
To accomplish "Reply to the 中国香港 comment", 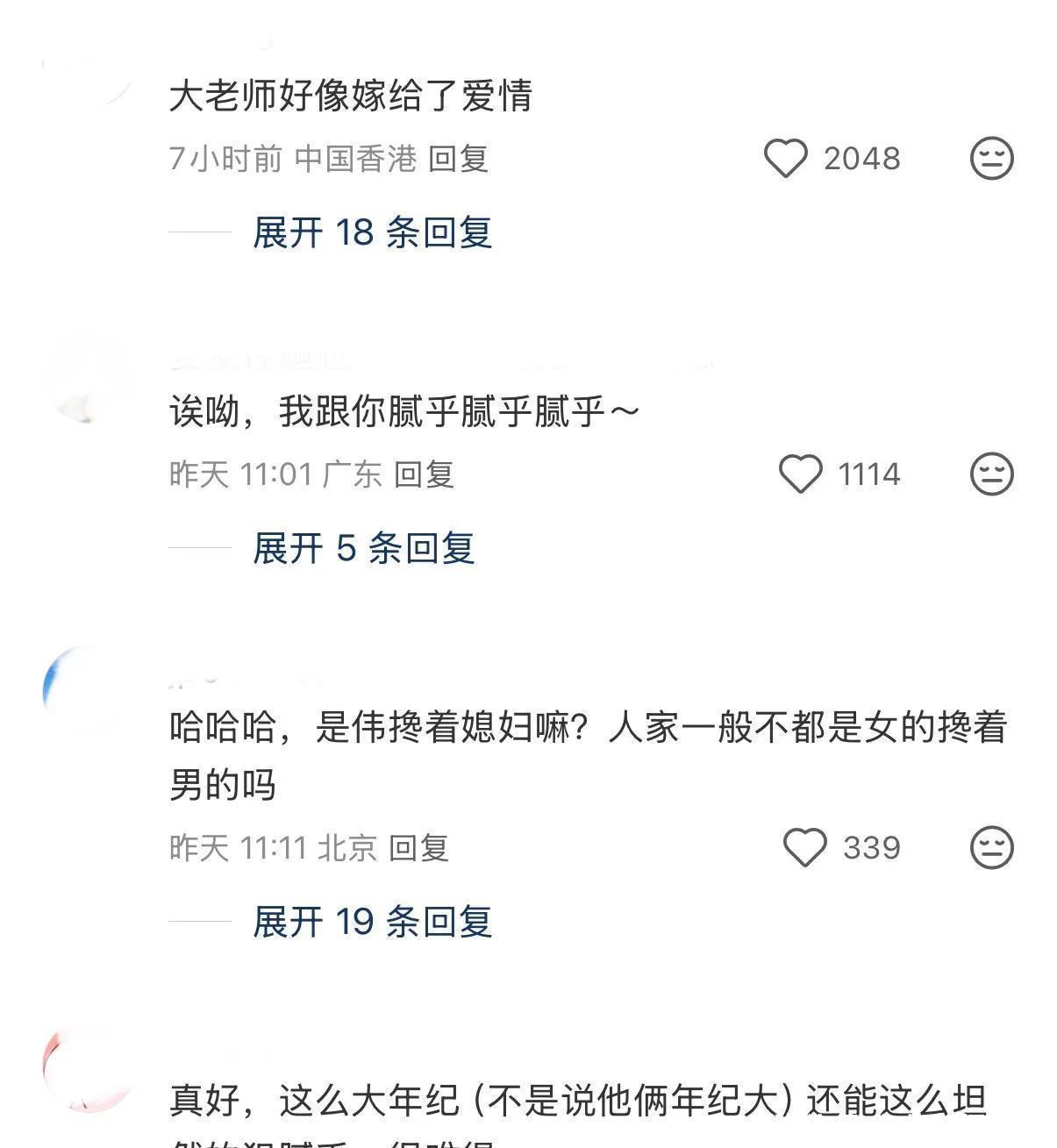I will coord(458,159).
